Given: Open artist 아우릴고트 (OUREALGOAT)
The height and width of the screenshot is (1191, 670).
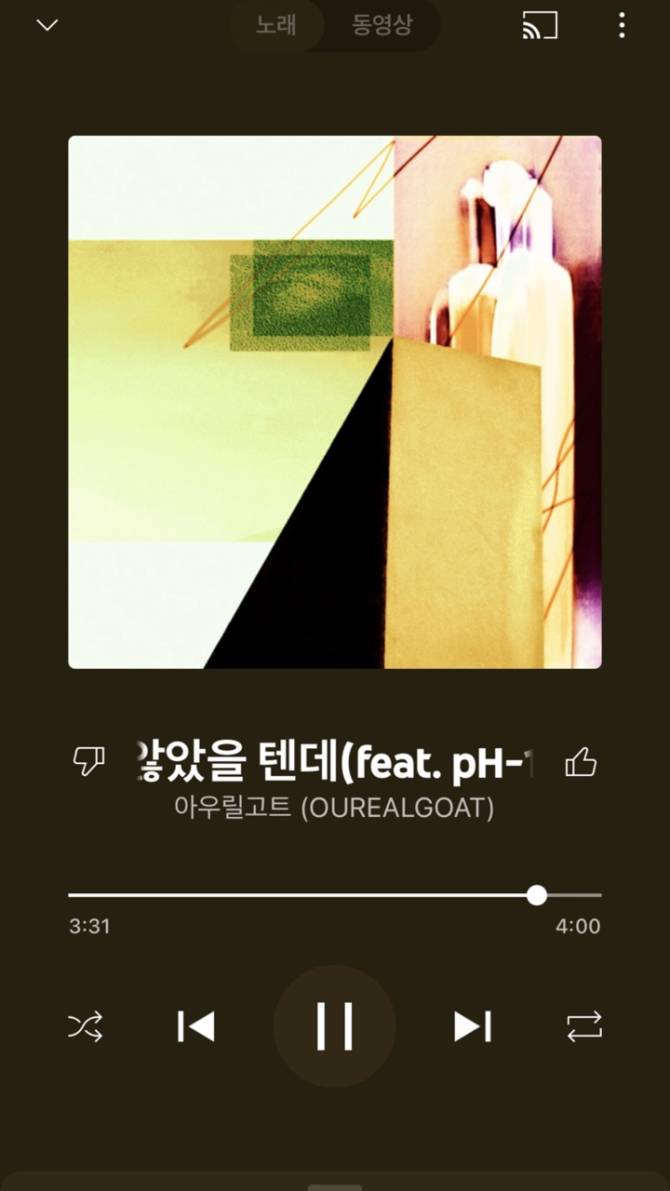Looking at the screenshot, I should coord(334,807).
